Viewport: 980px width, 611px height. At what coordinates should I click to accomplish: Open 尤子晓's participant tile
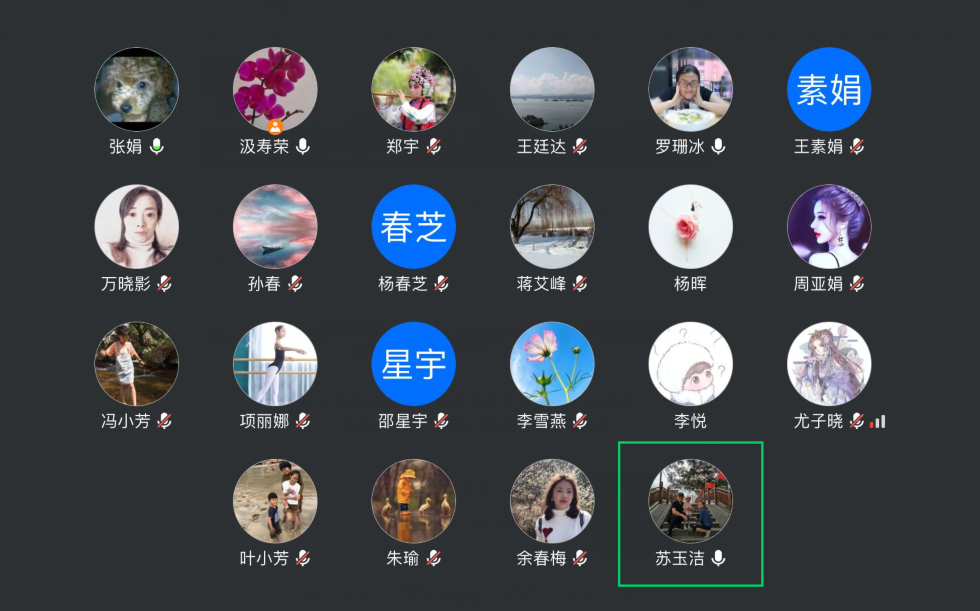coord(829,363)
